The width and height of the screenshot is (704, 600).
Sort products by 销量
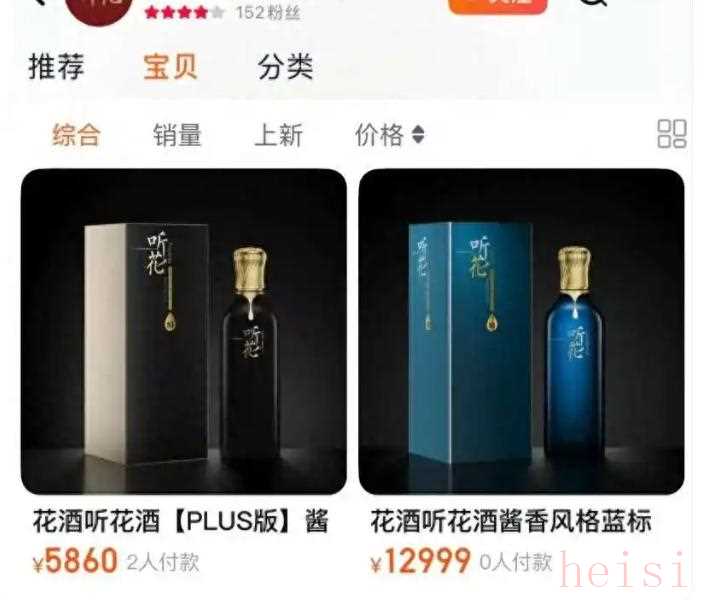coord(177,135)
